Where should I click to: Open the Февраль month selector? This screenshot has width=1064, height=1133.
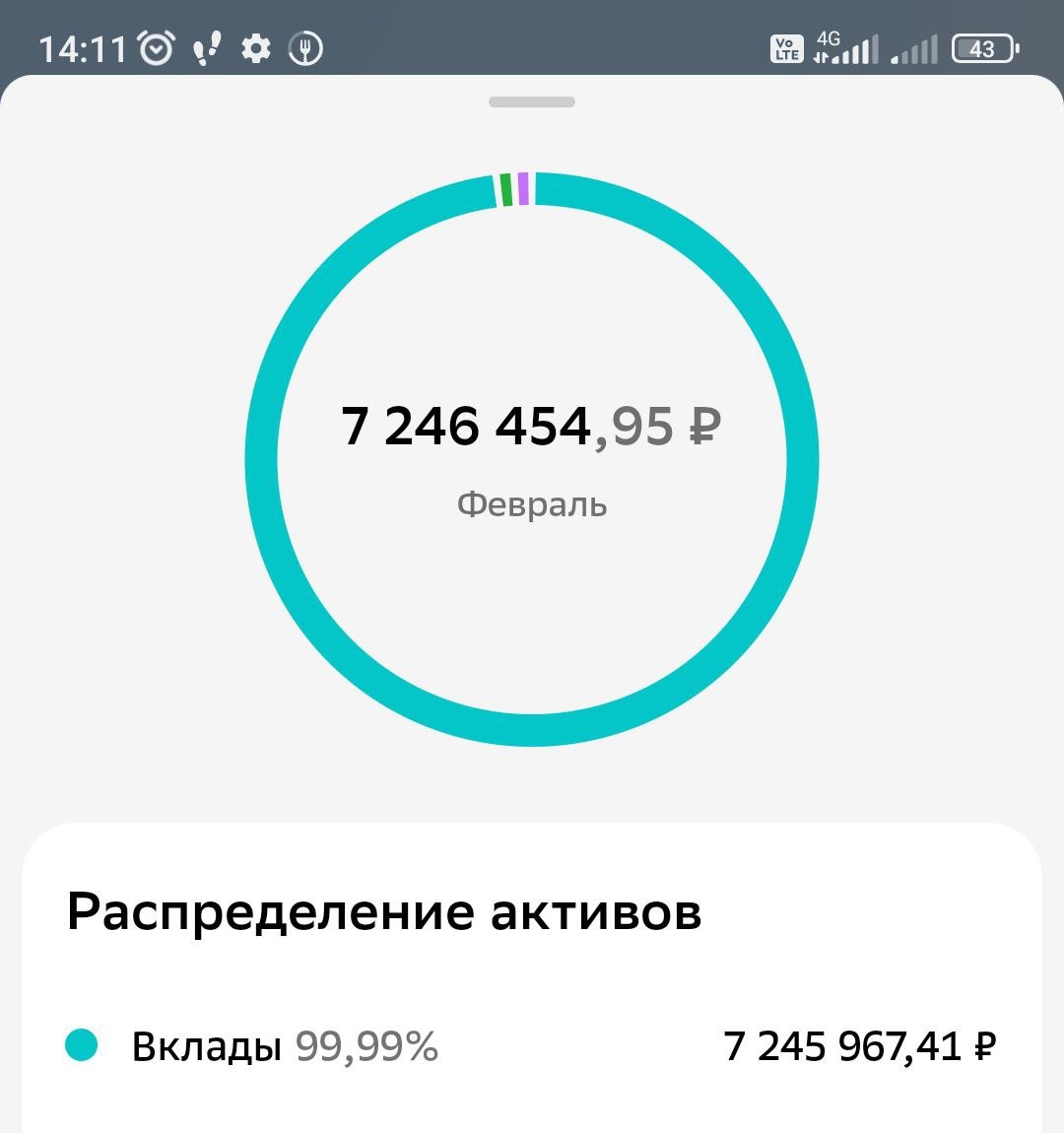(531, 504)
